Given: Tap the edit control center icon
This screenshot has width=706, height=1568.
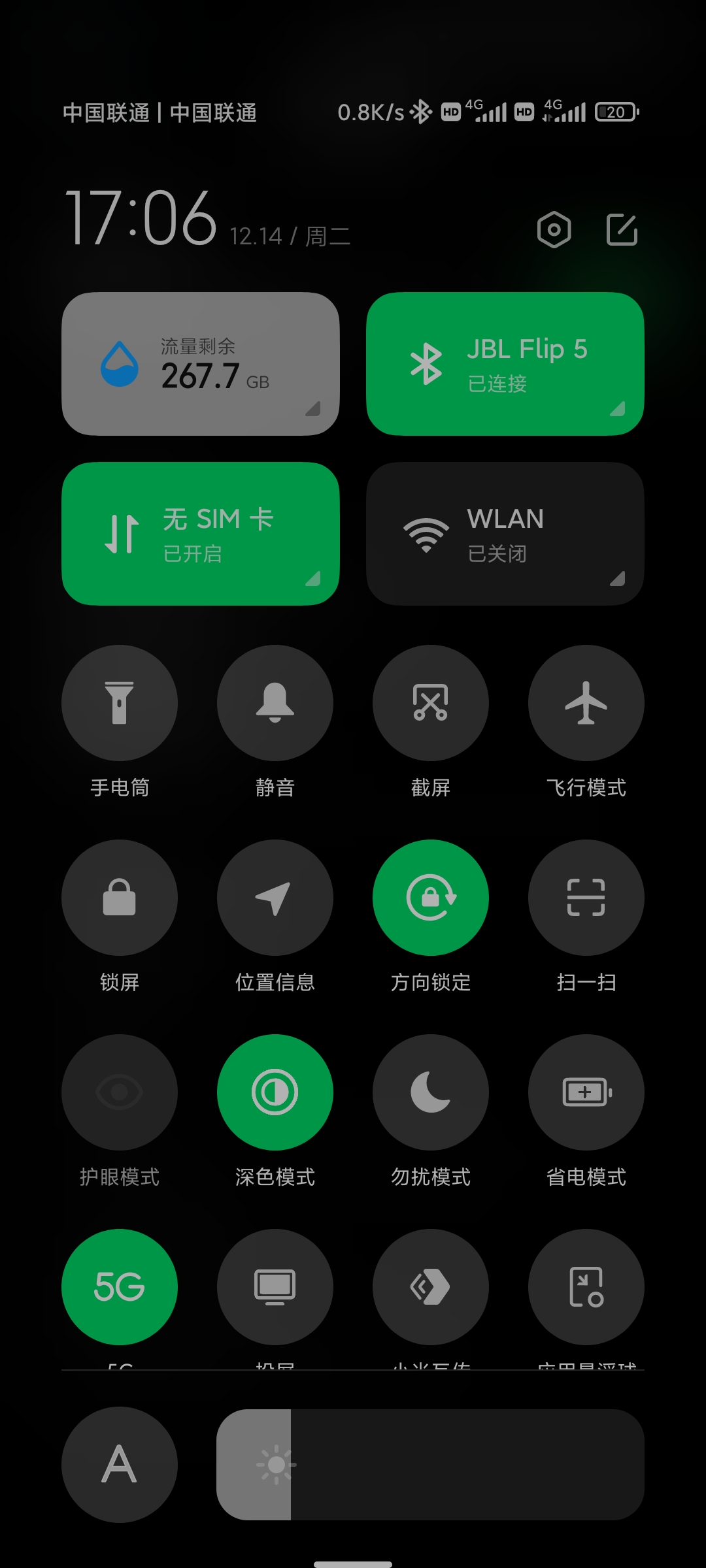Looking at the screenshot, I should pyautogui.click(x=622, y=229).
